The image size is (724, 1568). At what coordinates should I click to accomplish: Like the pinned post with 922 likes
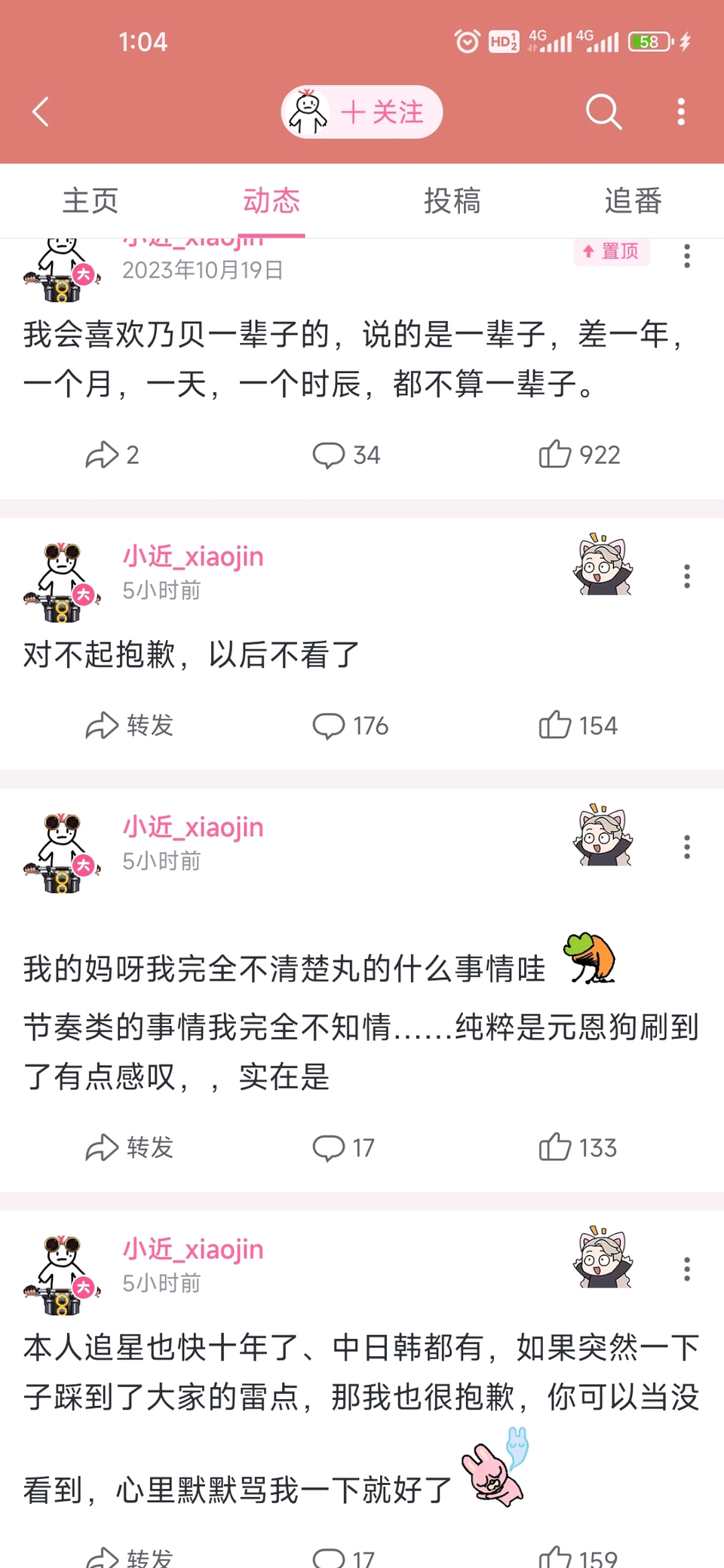(x=578, y=455)
